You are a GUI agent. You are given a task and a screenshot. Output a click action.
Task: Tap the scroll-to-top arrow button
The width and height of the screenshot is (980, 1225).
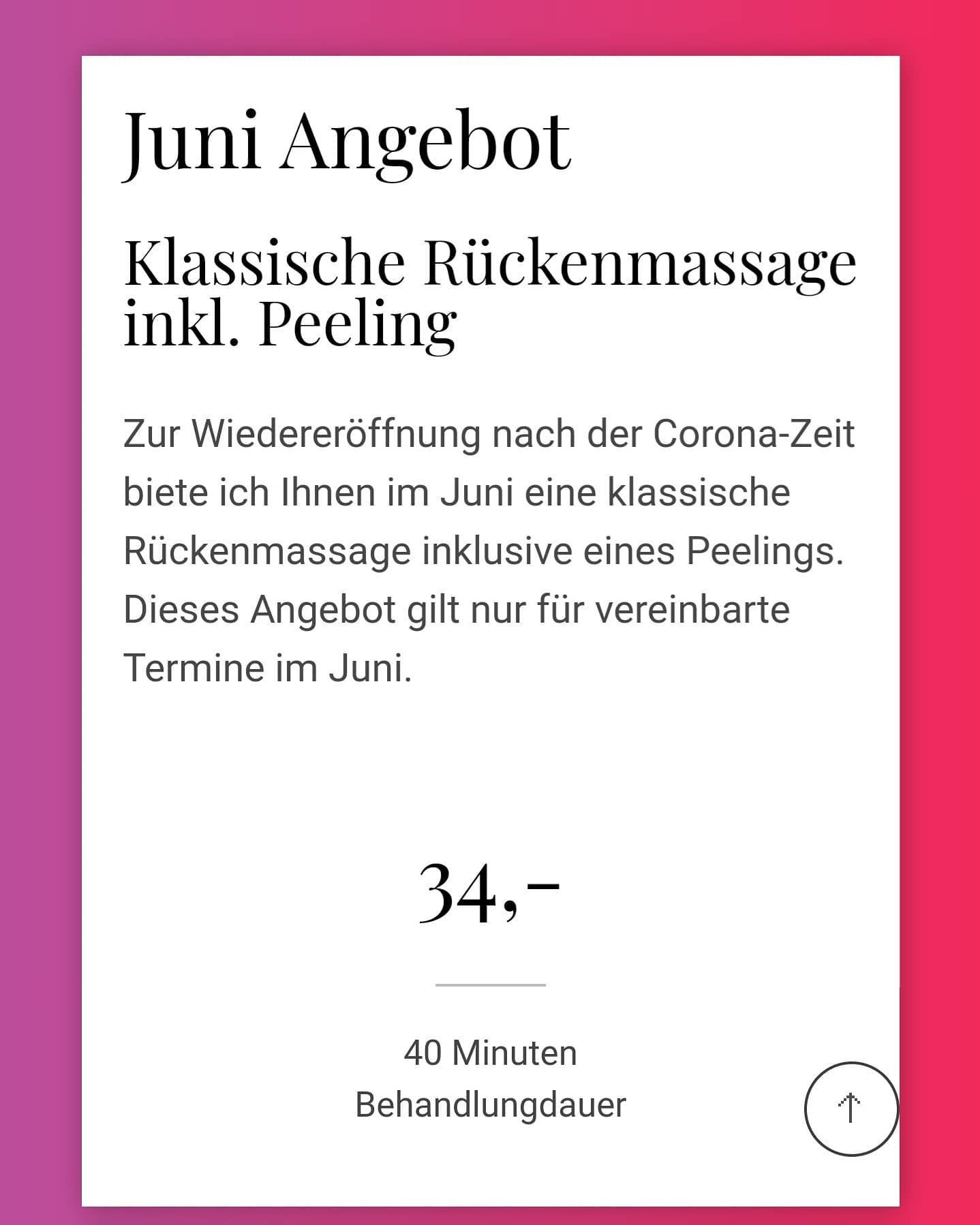tap(851, 1108)
